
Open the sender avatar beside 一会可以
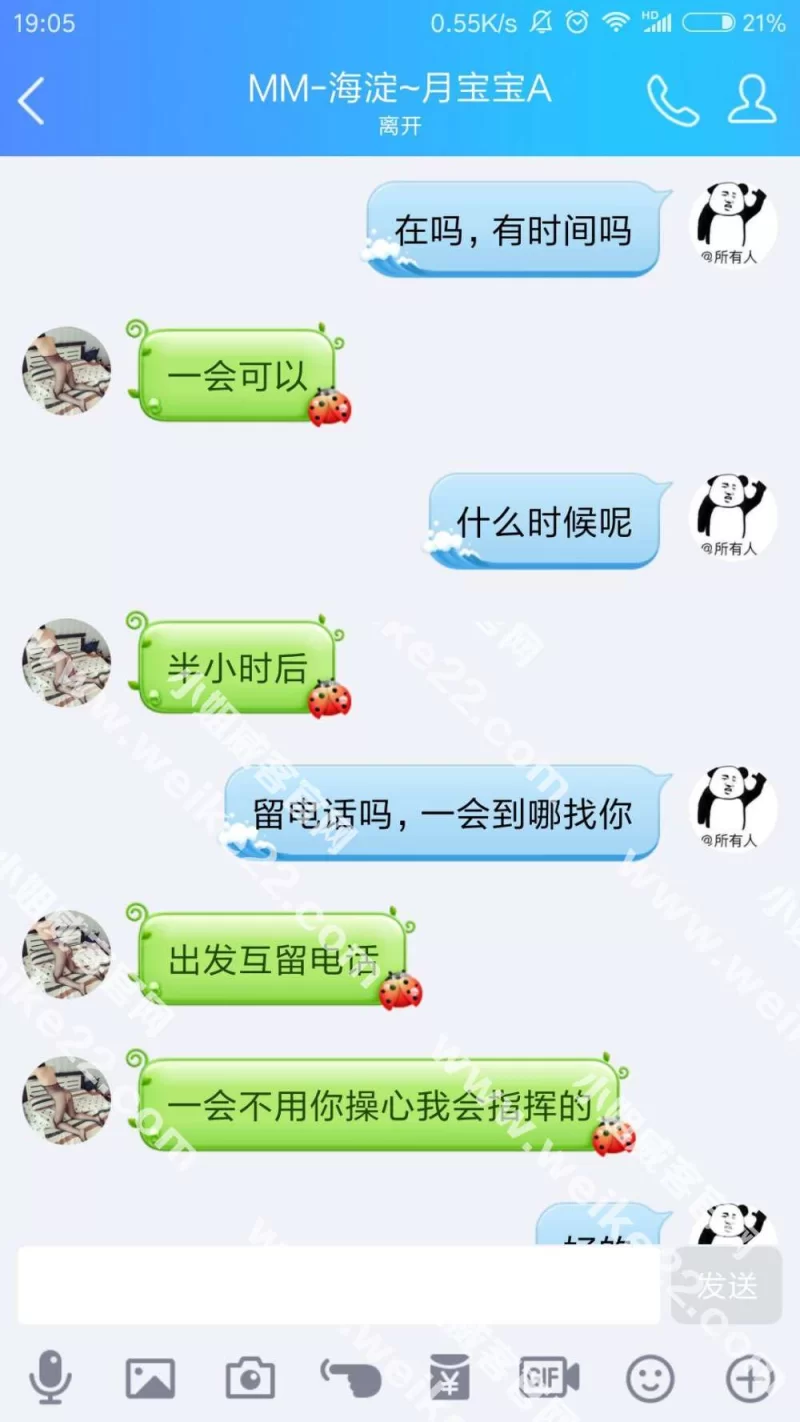point(67,370)
